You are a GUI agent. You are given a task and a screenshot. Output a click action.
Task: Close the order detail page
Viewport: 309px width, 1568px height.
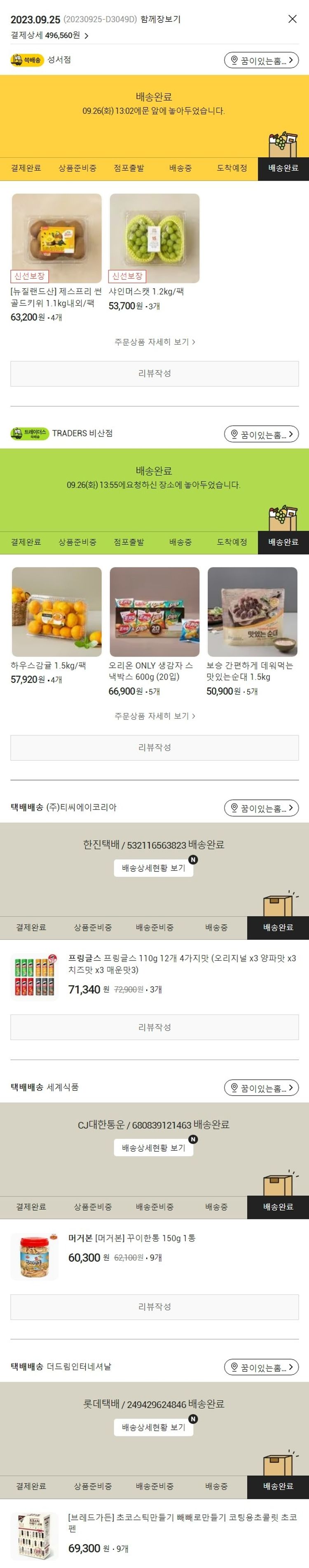coord(292,19)
